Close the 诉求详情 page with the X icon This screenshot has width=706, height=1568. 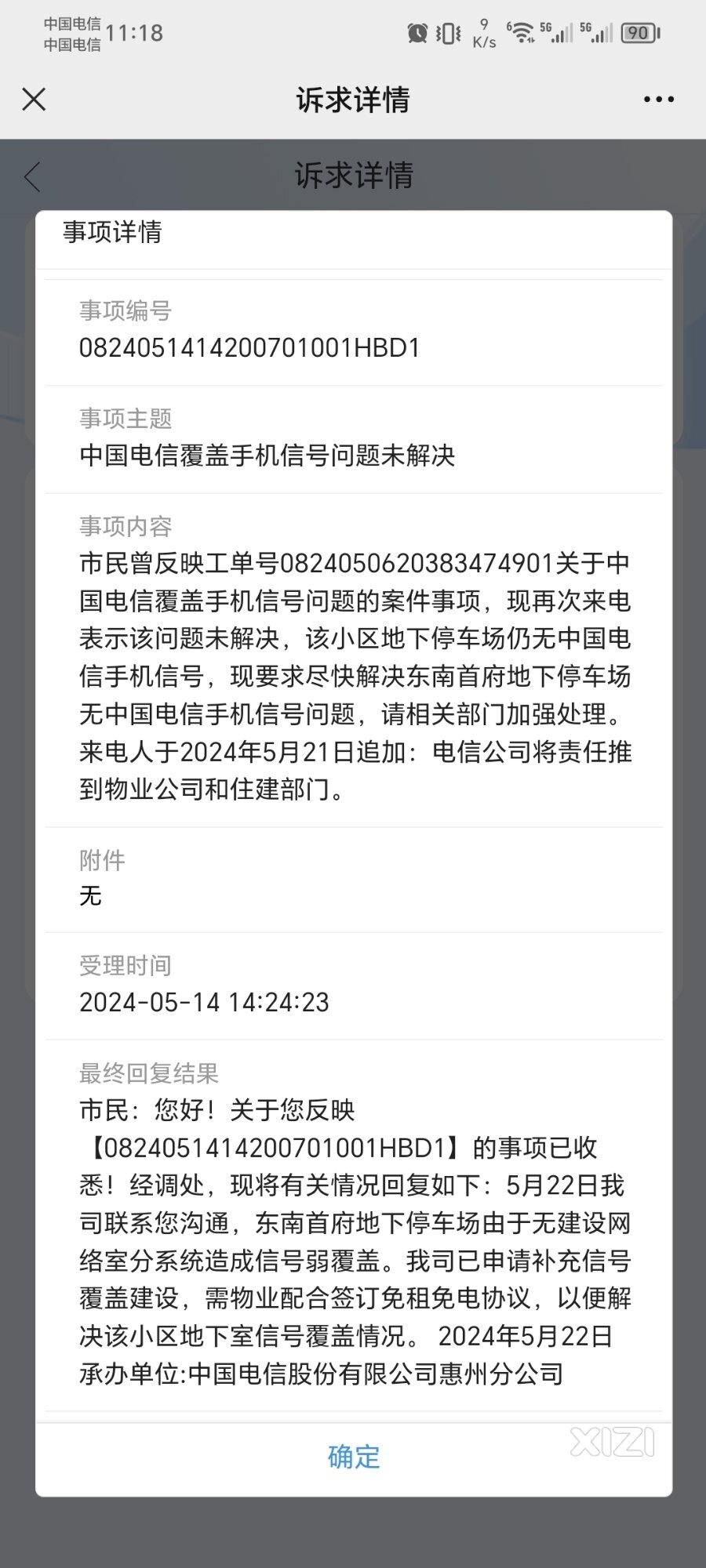[x=35, y=100]
